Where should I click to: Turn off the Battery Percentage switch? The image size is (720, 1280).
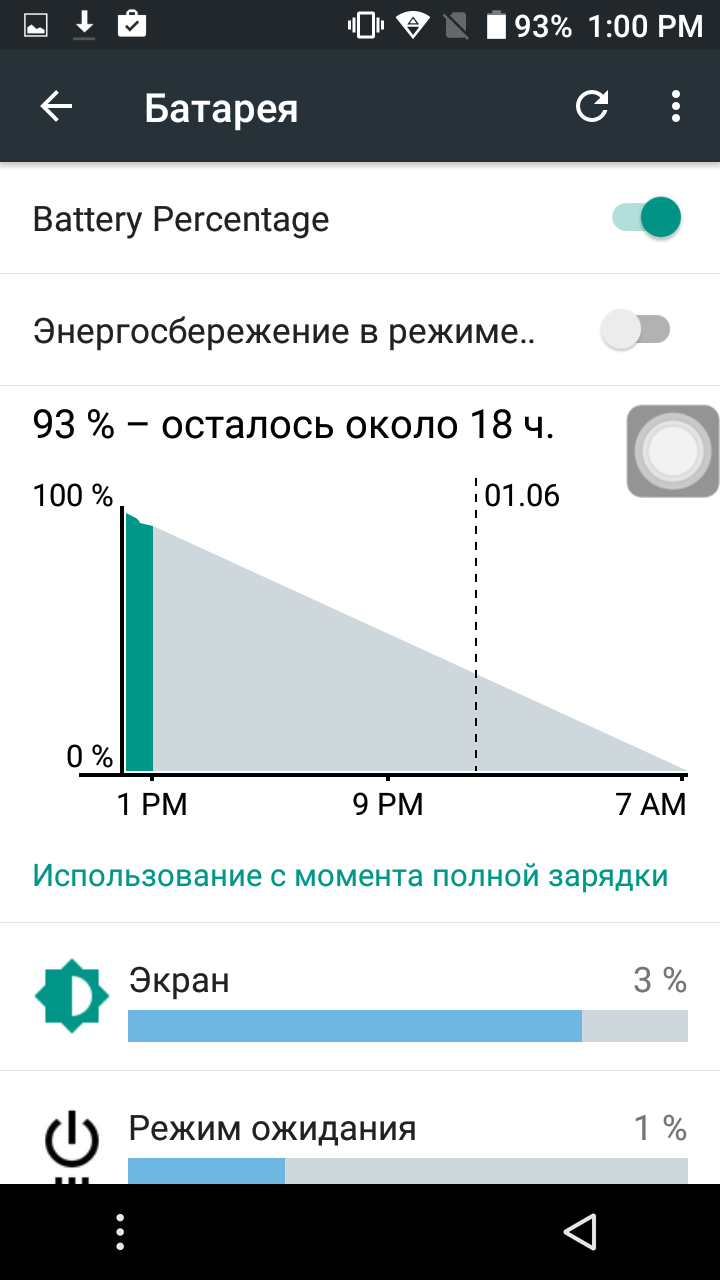pos(647,218)
